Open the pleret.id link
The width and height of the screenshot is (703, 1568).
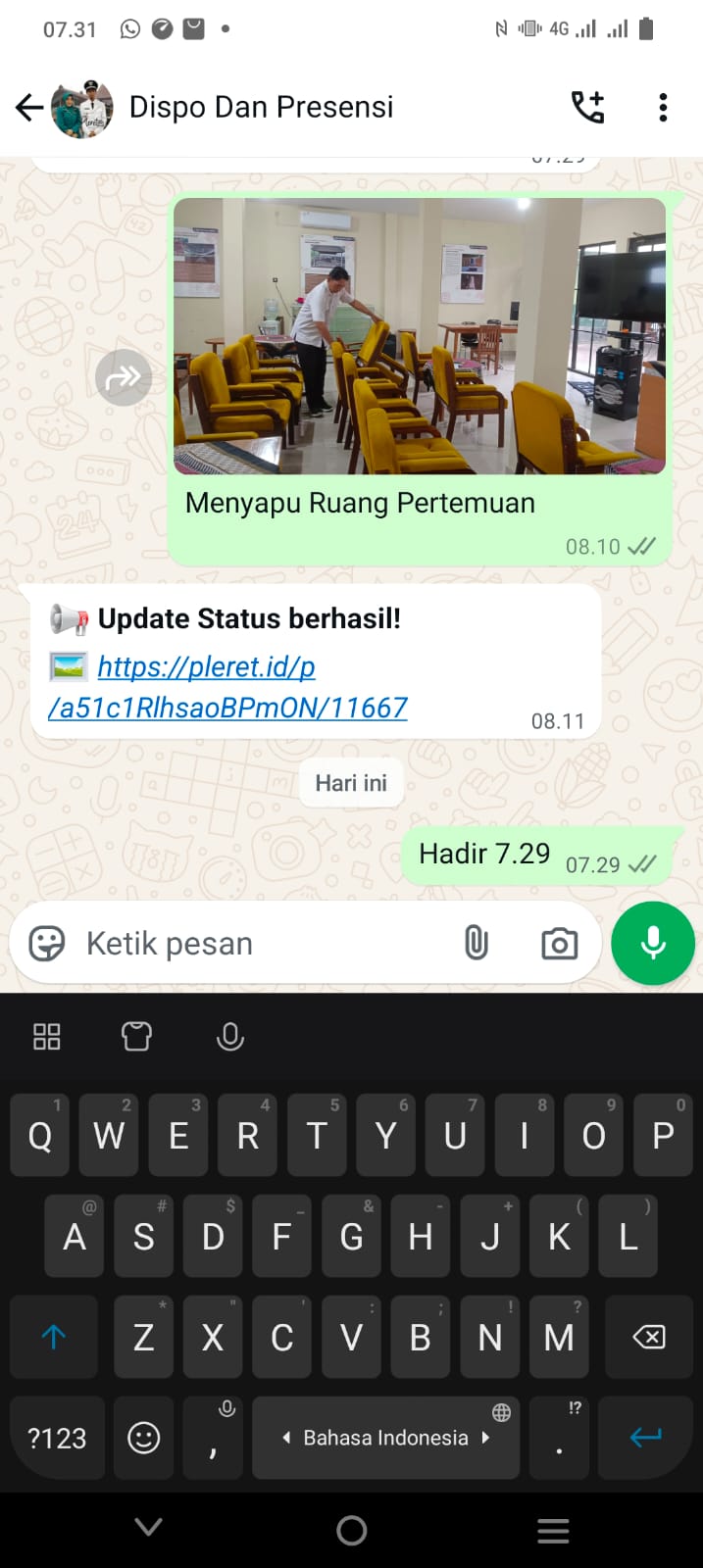pos(227,687)
